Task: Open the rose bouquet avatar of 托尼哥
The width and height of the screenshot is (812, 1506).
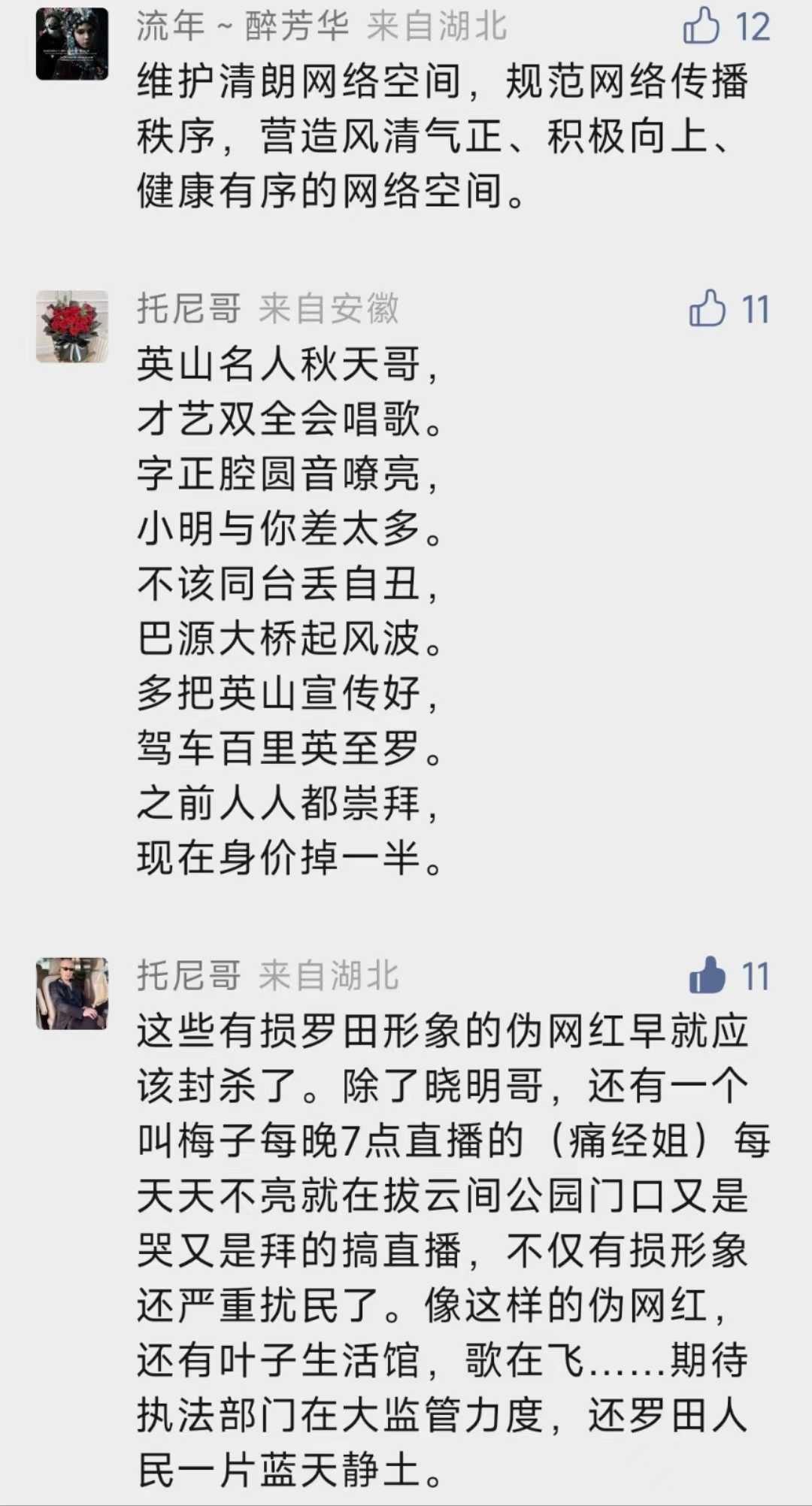Action: [x=72, y=327]
